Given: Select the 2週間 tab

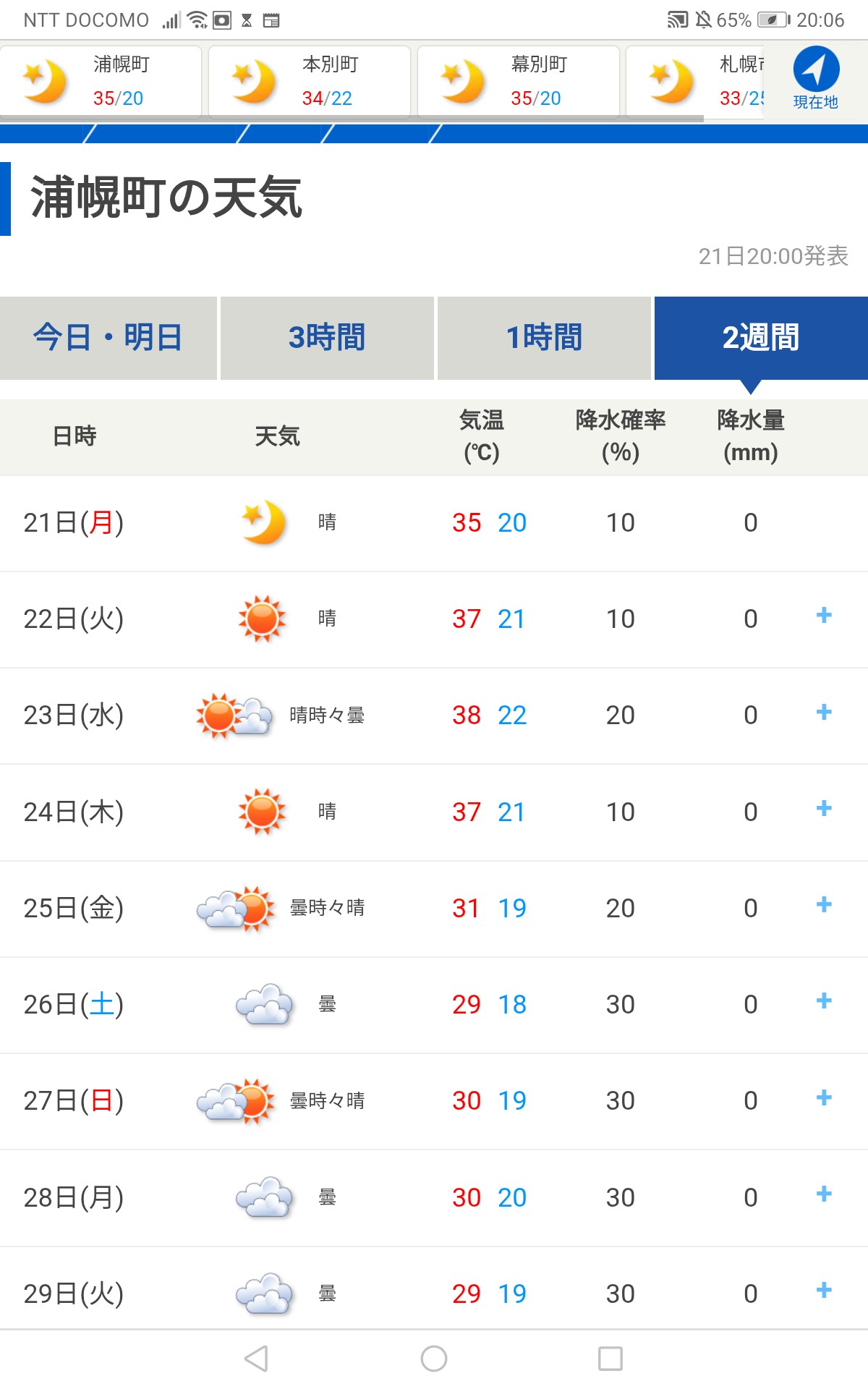Looking at the screenshot, I should click(x=761, y=338).
